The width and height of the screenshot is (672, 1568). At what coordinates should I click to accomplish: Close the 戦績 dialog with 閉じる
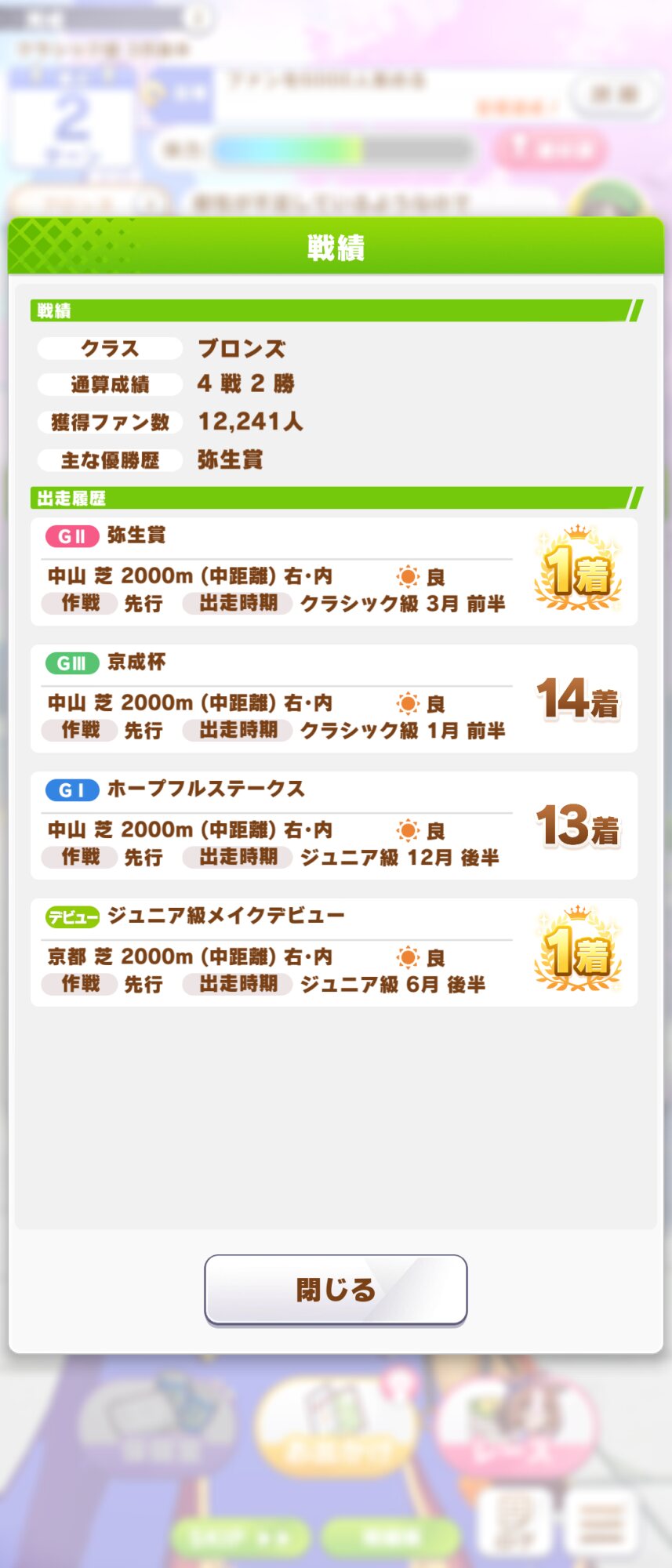(x=336, y=1290)
